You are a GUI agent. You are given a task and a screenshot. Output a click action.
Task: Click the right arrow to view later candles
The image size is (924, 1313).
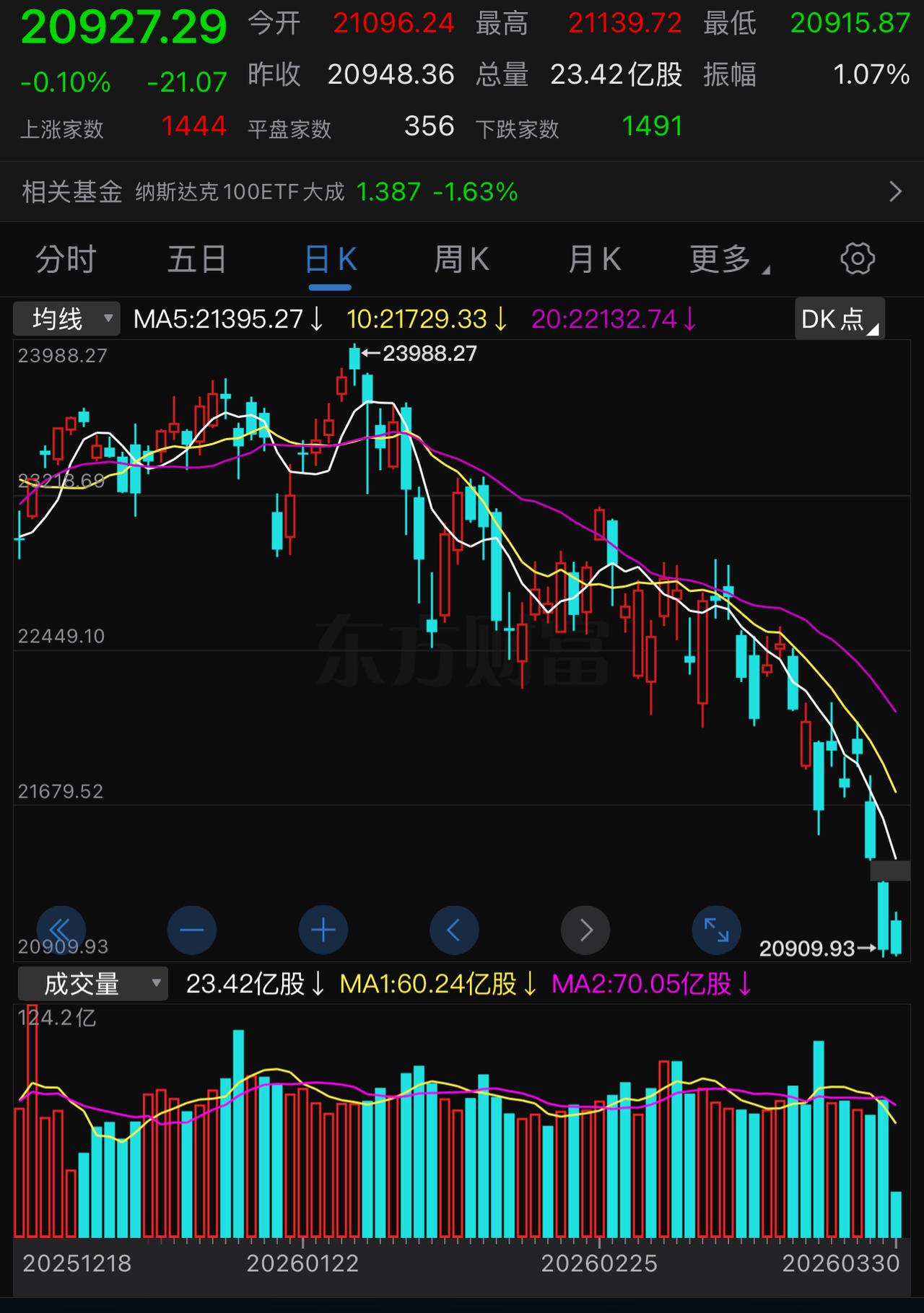(x=585, y=930)
